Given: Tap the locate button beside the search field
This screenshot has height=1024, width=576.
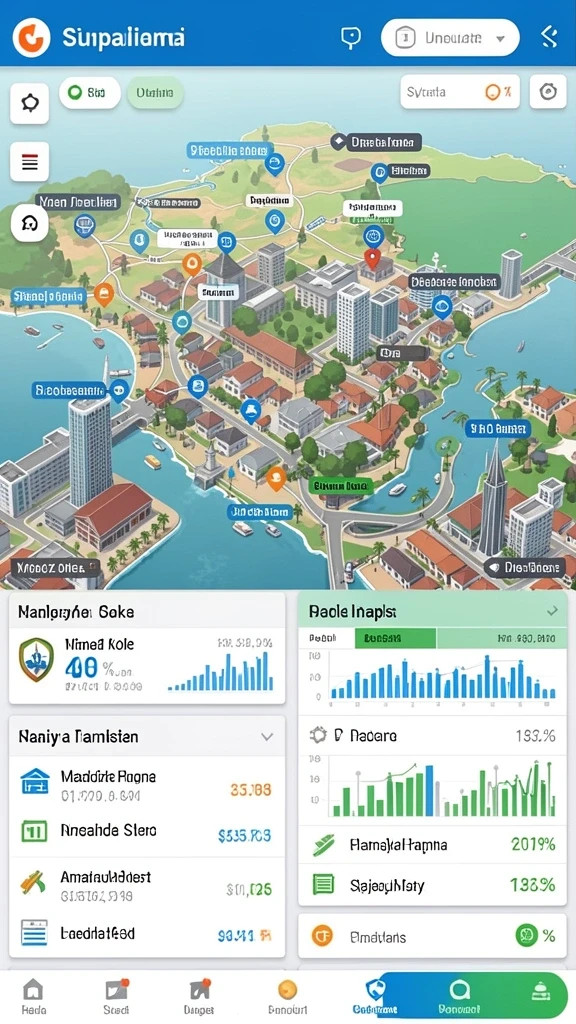Looking at the screenshot, I should (548, 92).
